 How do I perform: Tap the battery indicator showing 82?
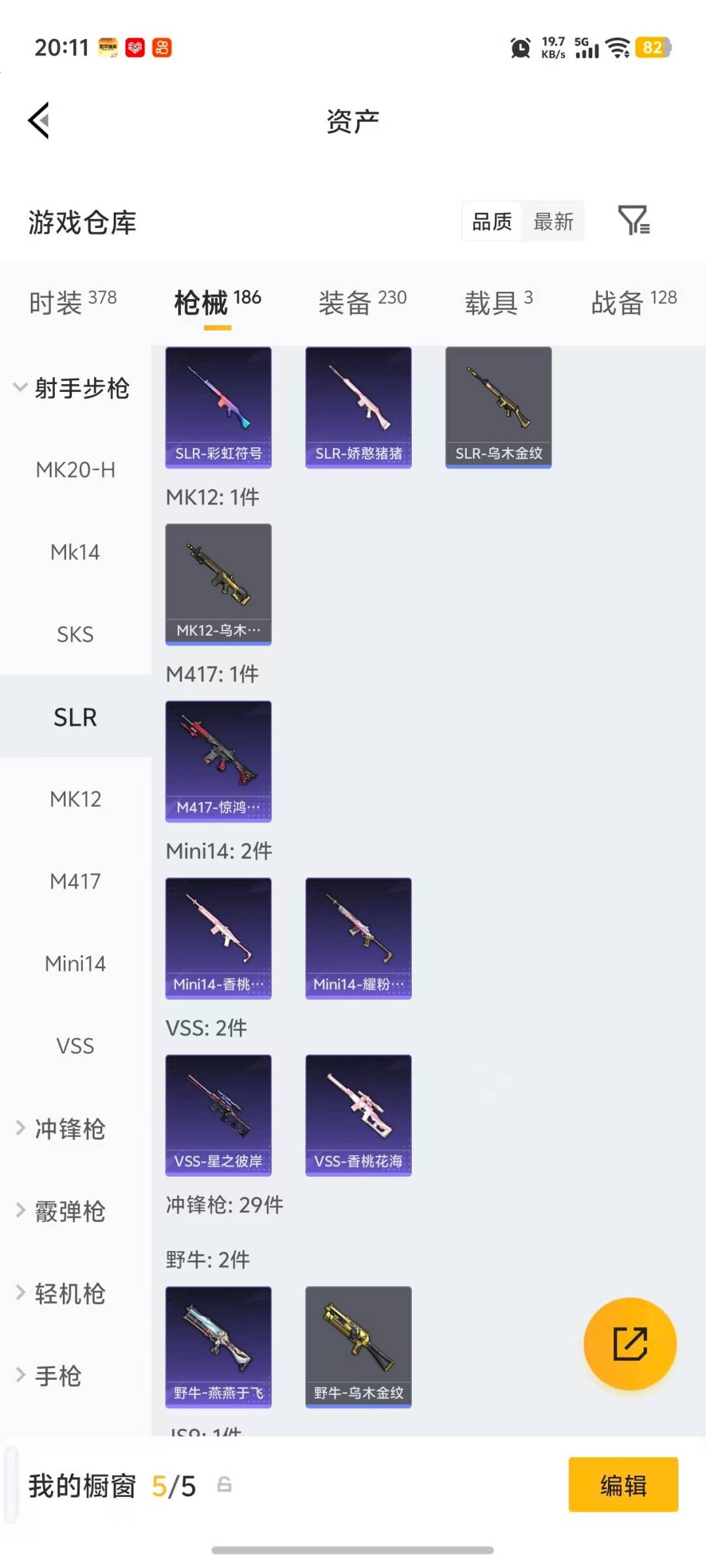pyautogui.click(x=653, y=48)
